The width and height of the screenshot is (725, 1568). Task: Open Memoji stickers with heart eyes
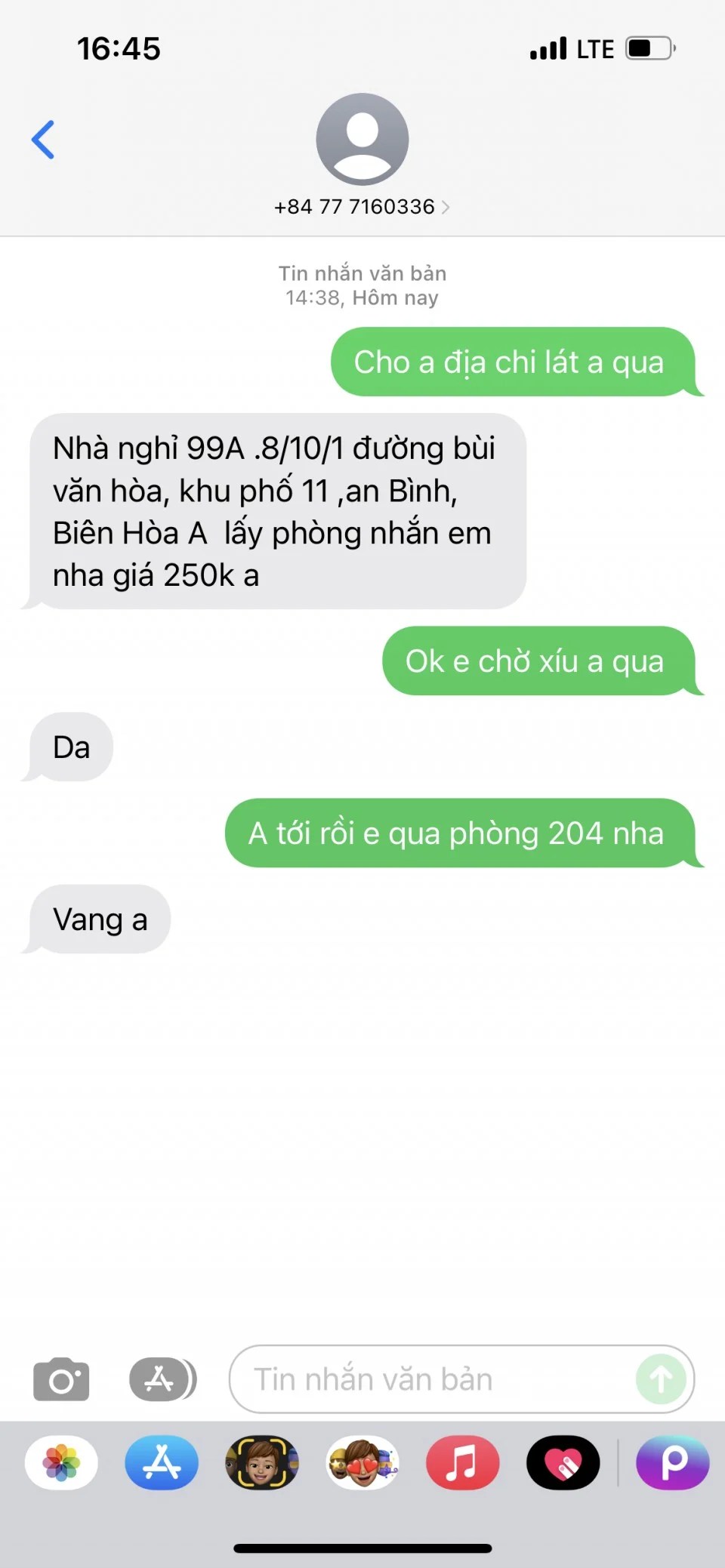pos(362,1462)
